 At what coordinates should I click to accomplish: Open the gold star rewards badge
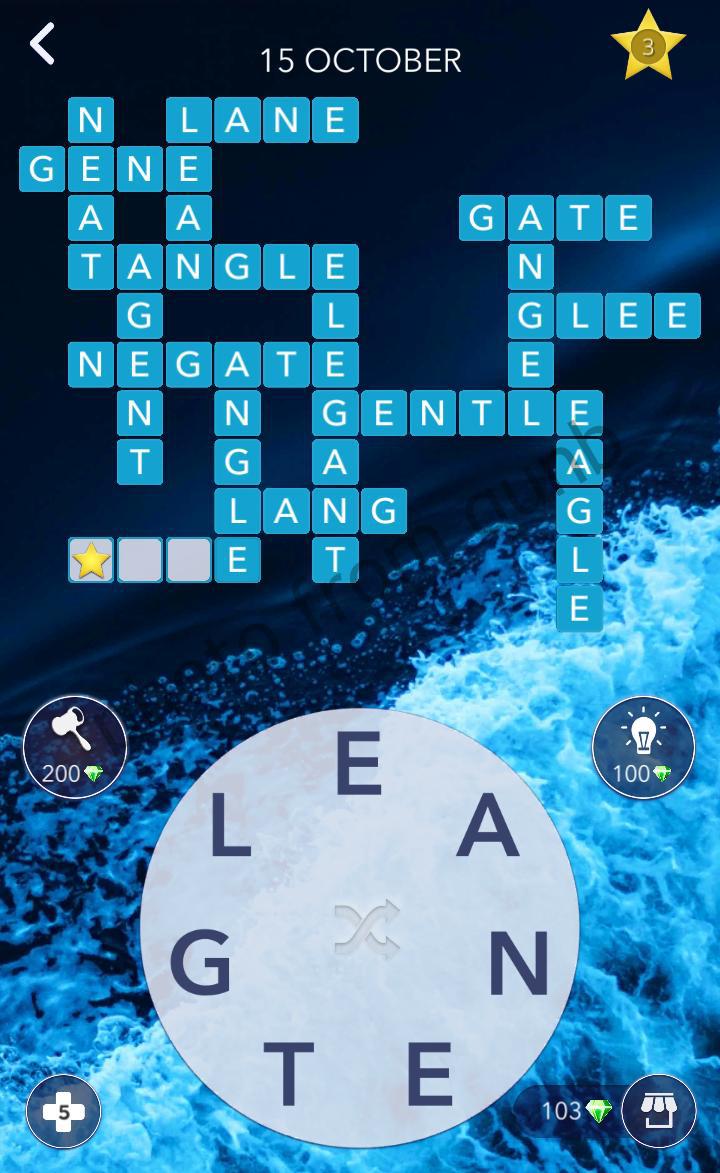648,46
